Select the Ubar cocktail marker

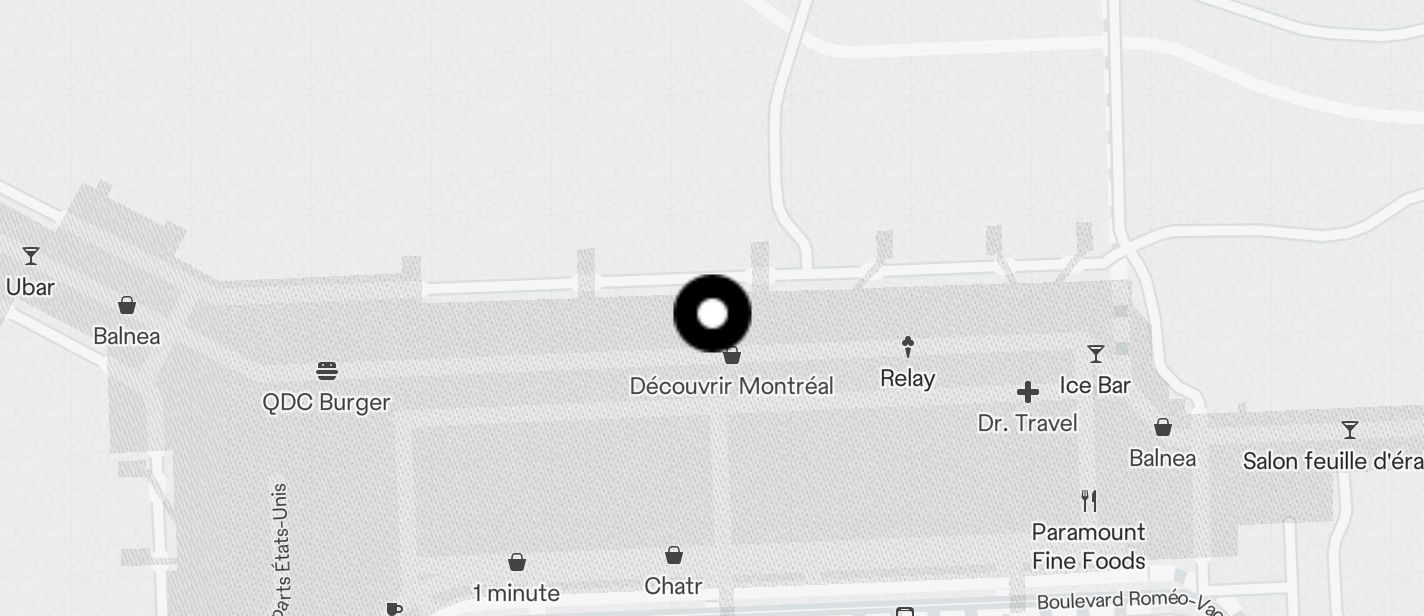pyautogui.click(x=31, y=257)
